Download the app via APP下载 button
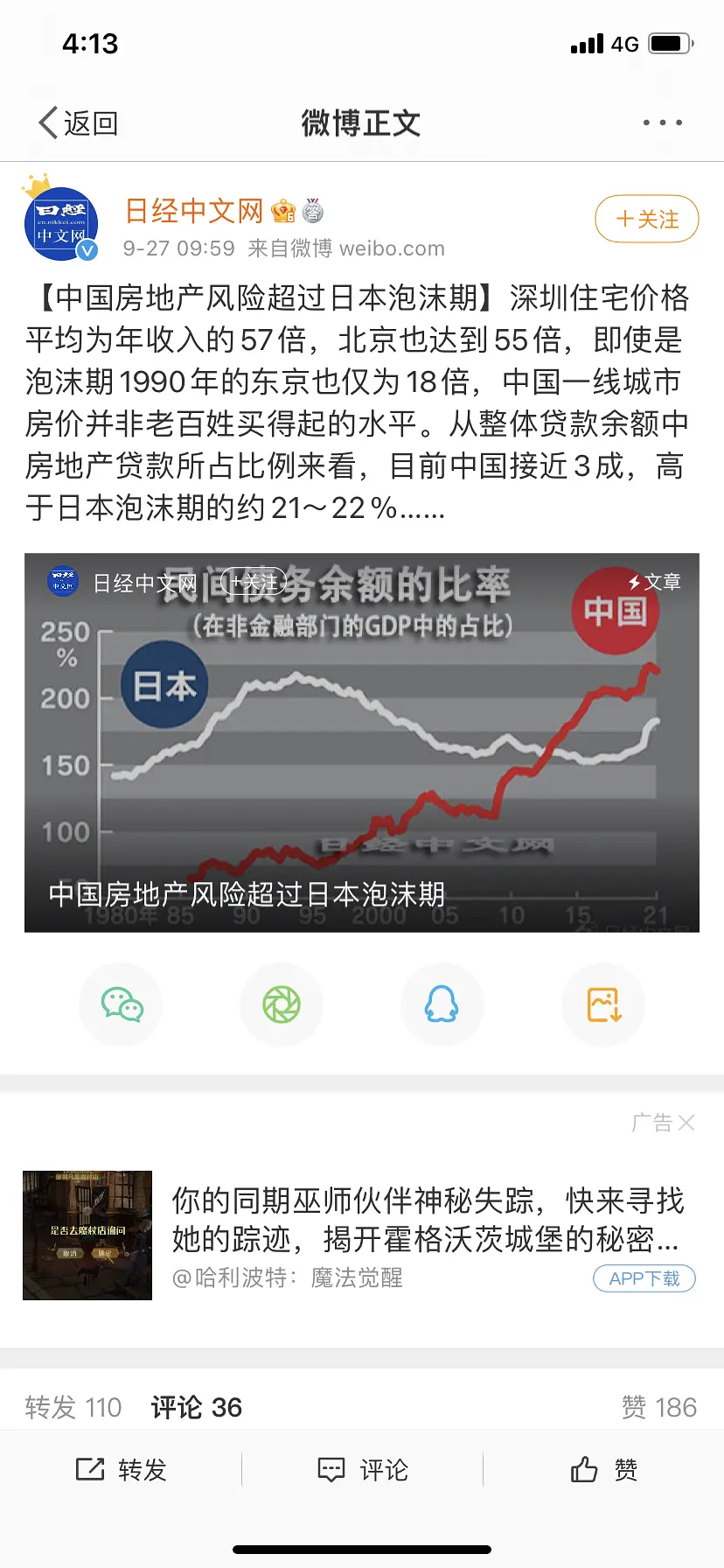This screenshot has width=724, height=1568. point(644,1278)
